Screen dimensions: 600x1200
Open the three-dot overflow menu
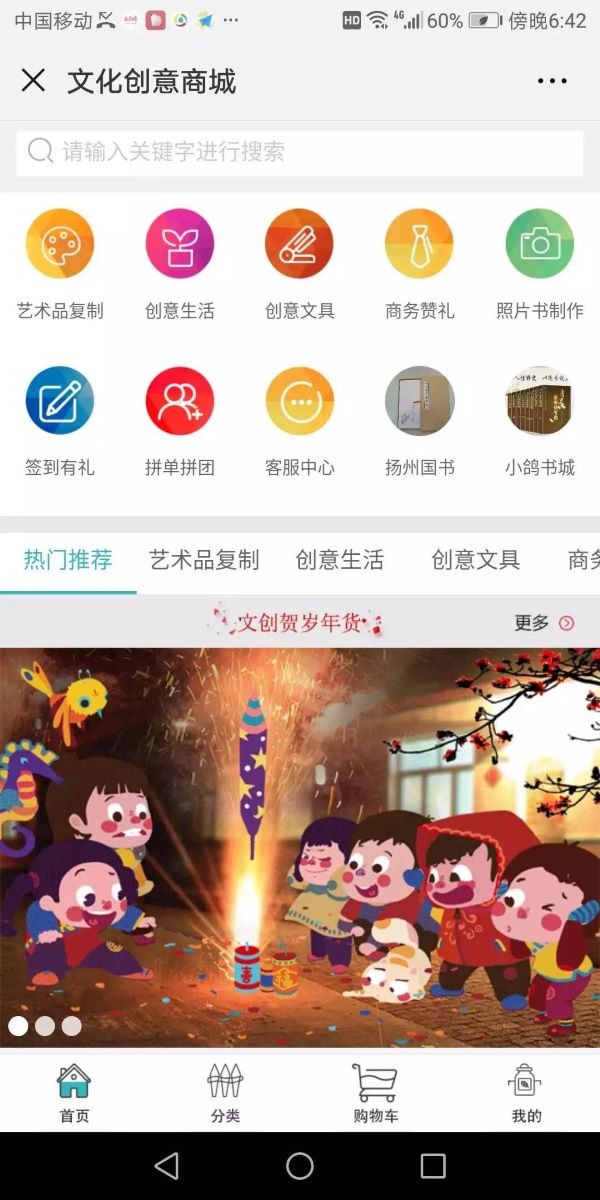click(552, 81)
